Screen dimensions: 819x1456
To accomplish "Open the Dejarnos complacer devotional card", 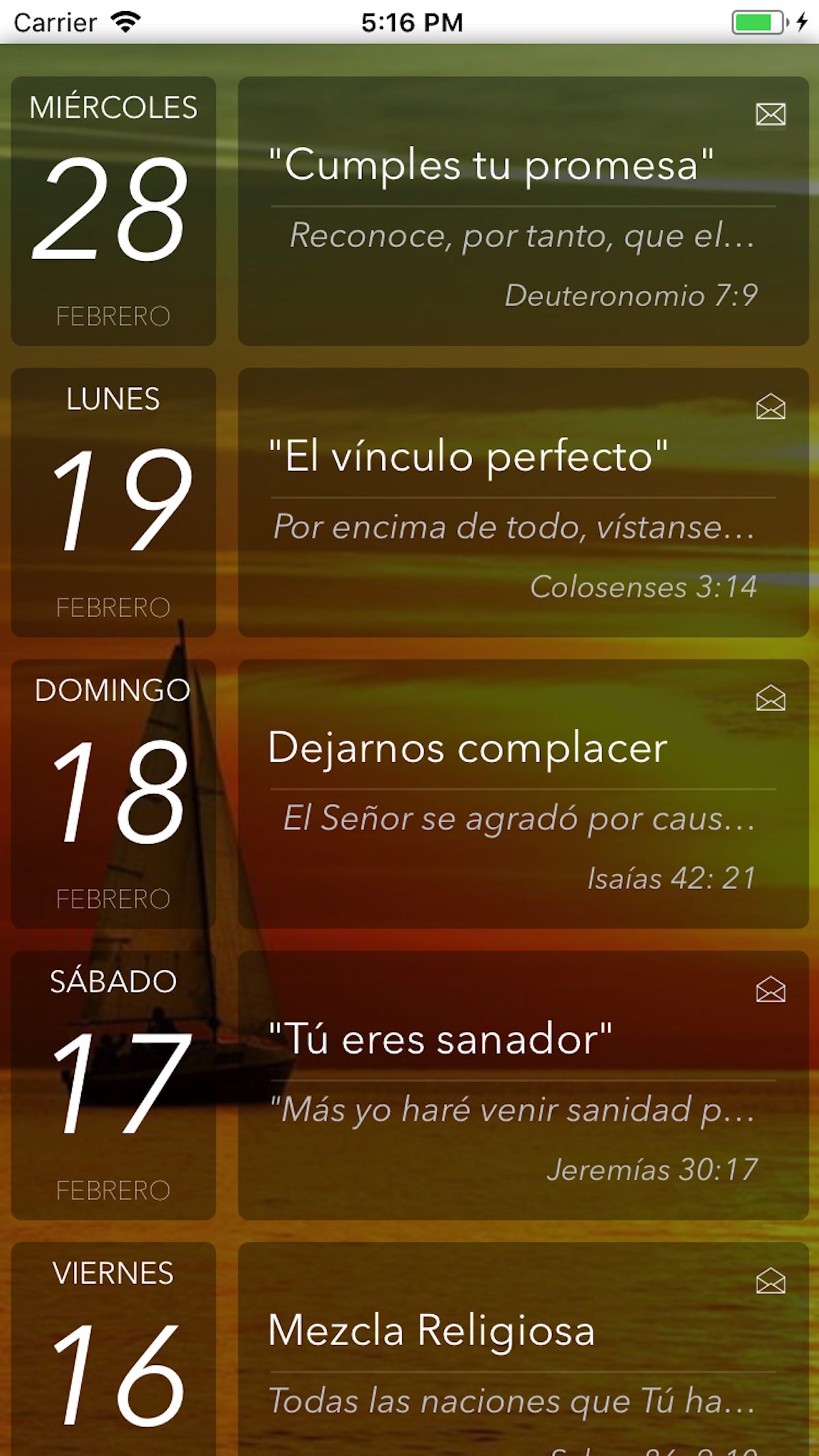I will pos(523,794).
